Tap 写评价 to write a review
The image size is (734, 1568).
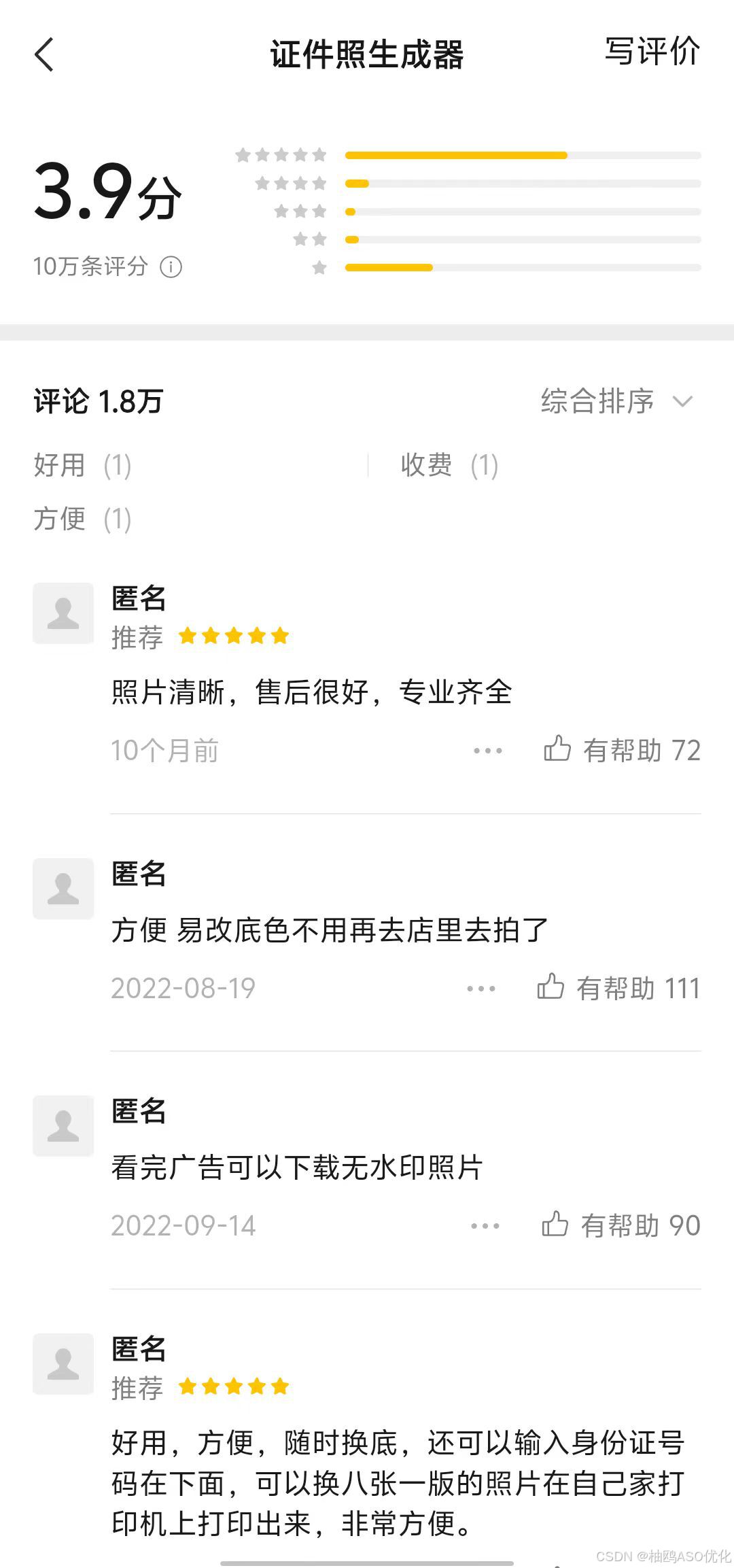tap(652, 52)
